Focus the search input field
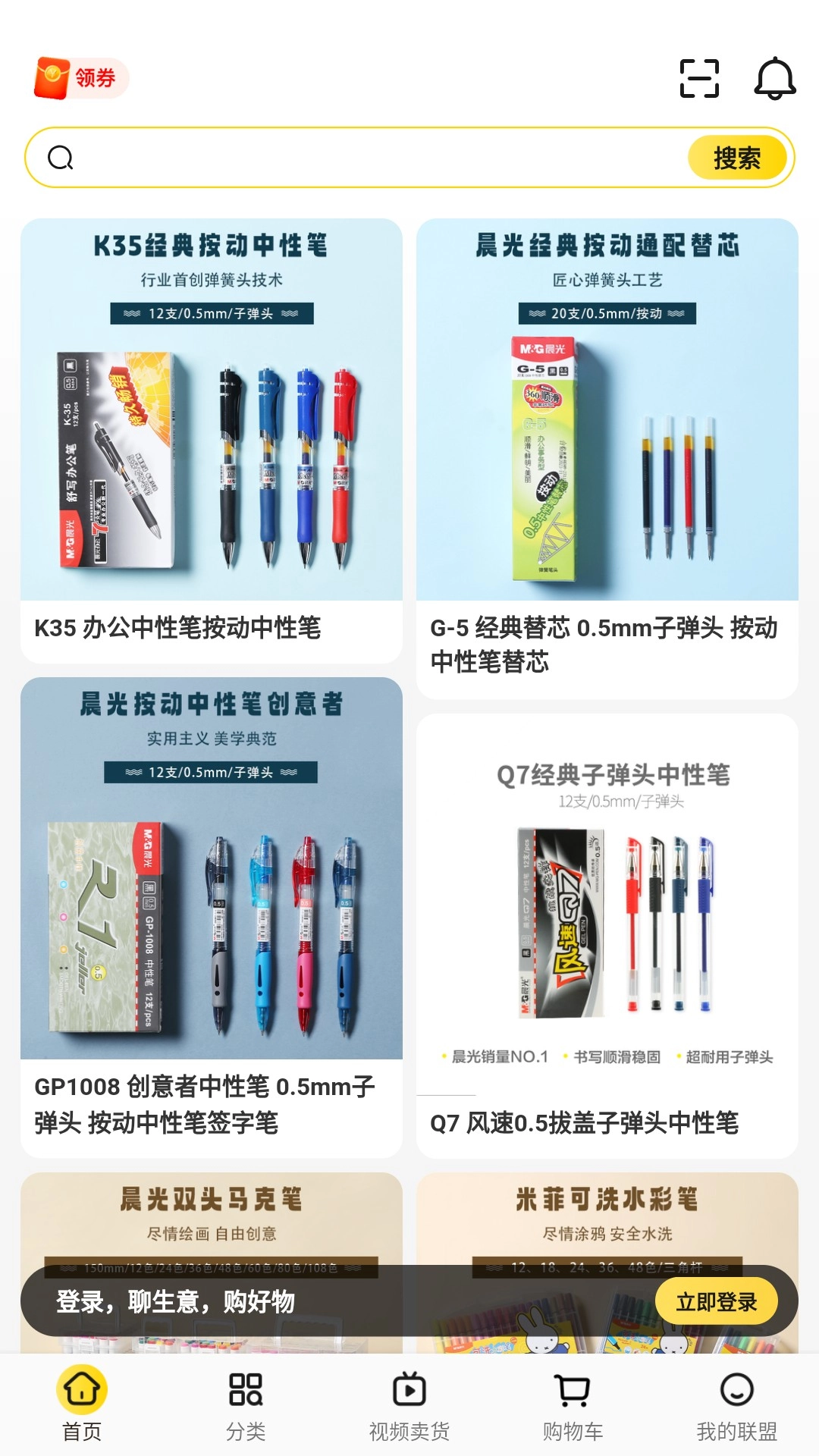 [x=364, y=158]
